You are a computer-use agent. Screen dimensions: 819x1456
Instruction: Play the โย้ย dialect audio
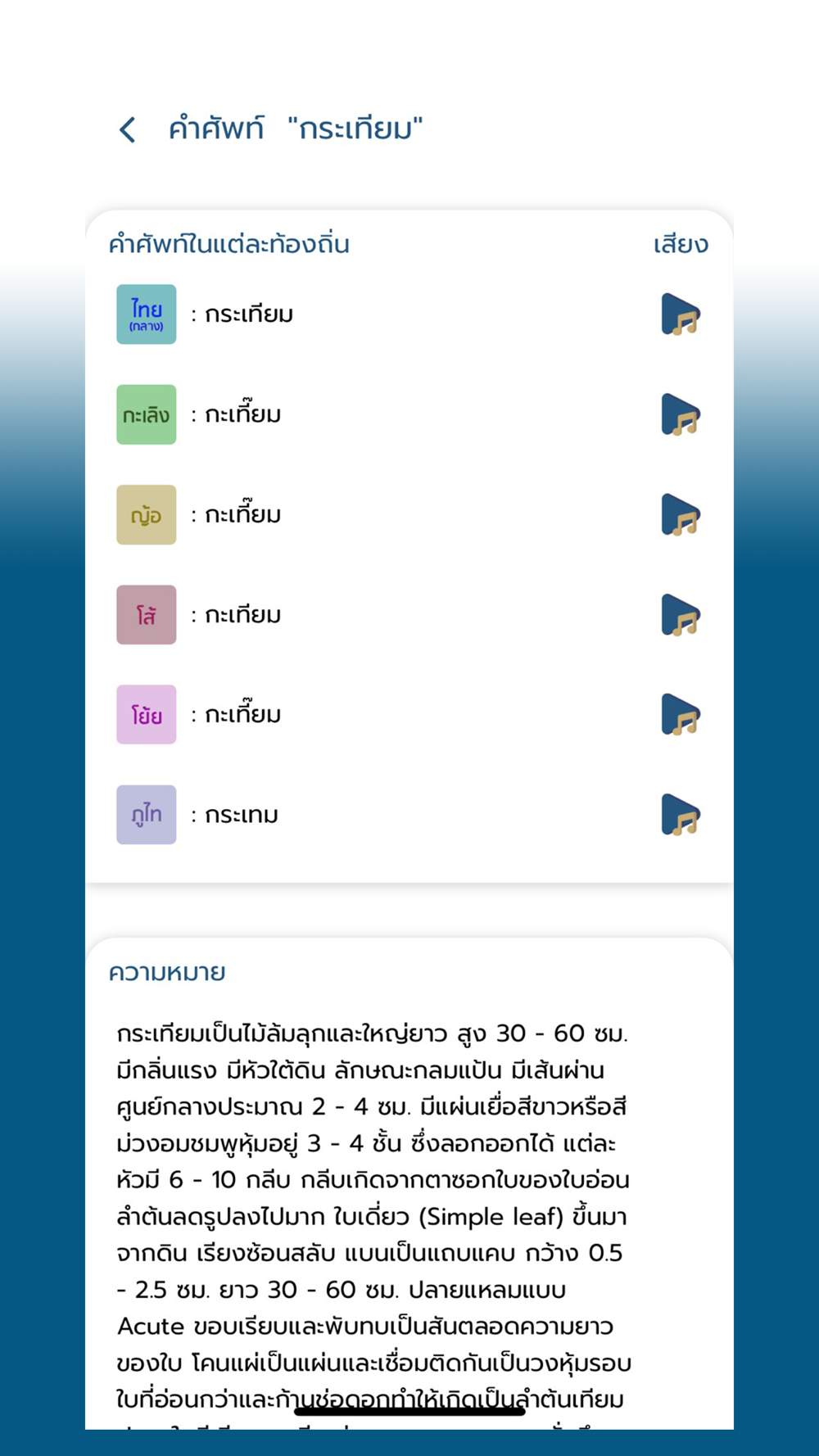[x=681, y=715]
